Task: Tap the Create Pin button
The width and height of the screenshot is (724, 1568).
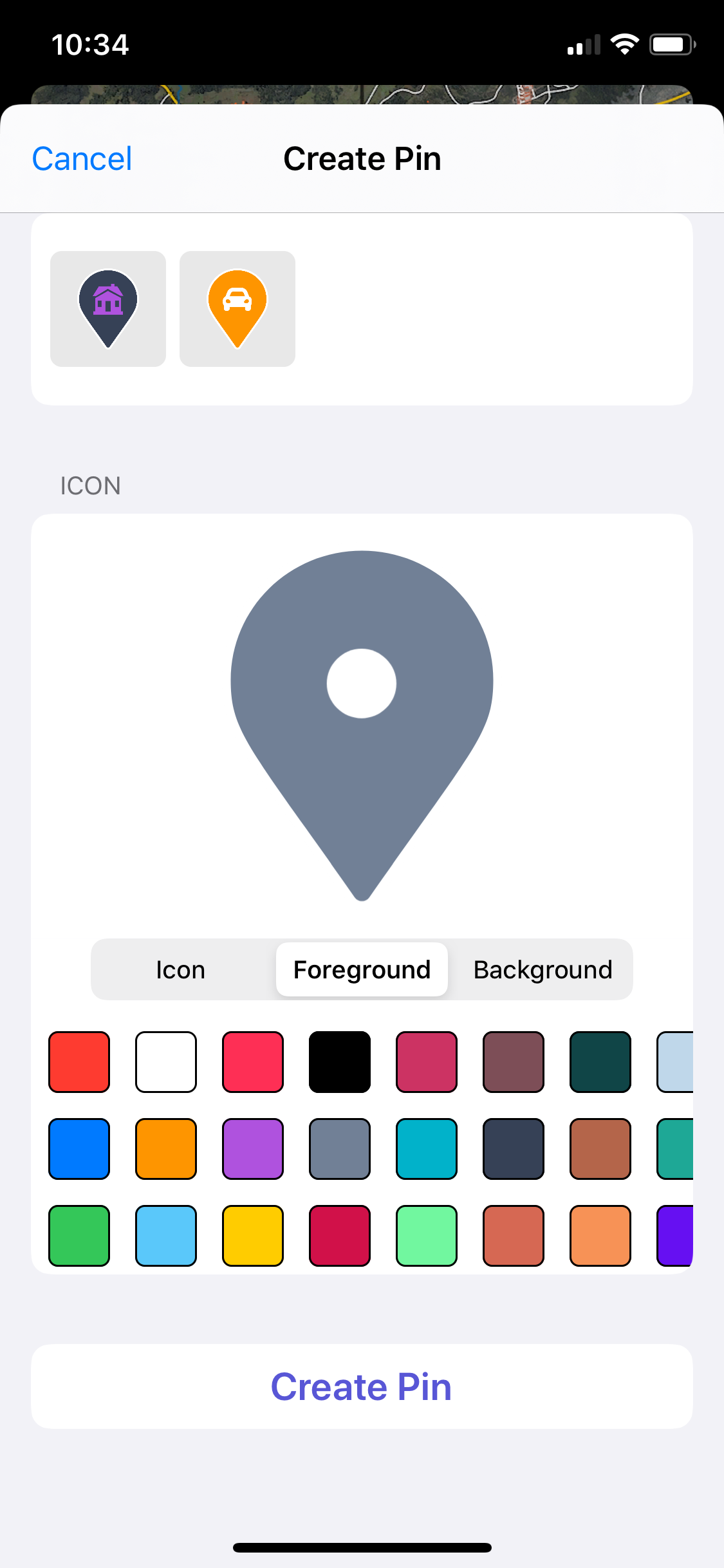Action: pos(362,1386)
